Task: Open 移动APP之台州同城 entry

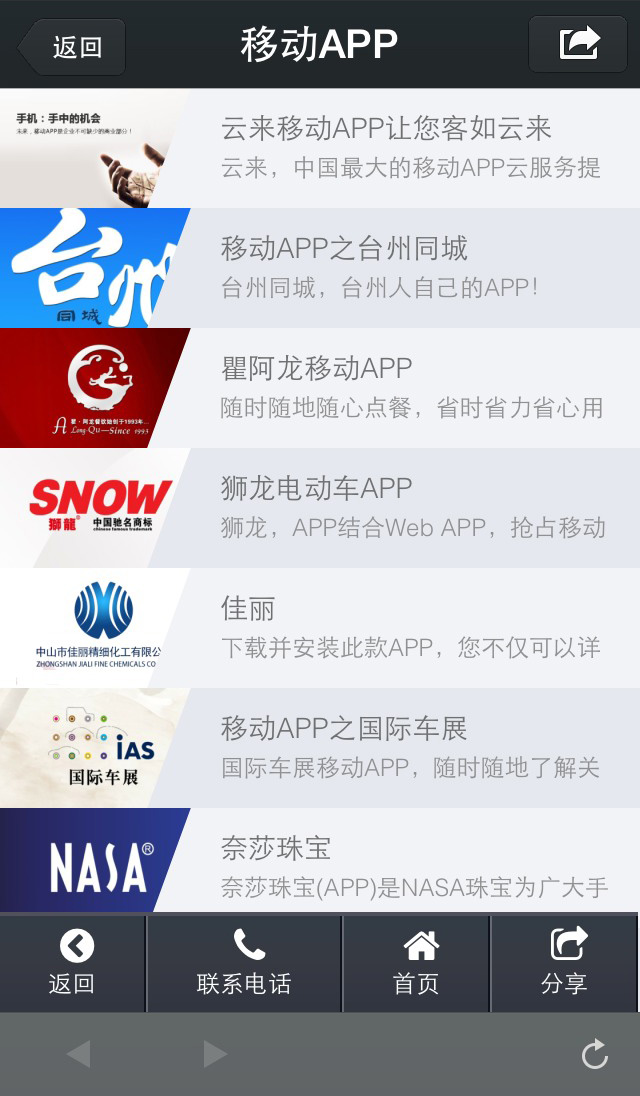Action: pyautogui.click(x=320, y=268)
